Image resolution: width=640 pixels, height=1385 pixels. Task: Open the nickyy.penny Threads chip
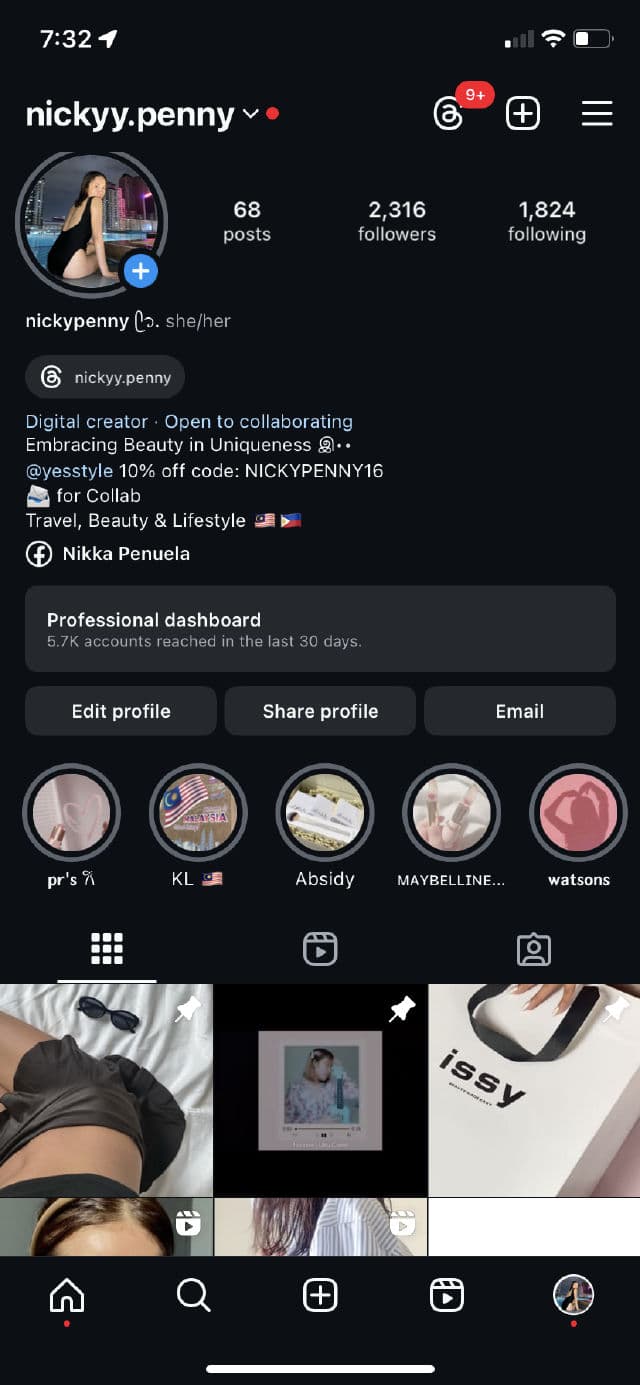click(x=105, y=378)
